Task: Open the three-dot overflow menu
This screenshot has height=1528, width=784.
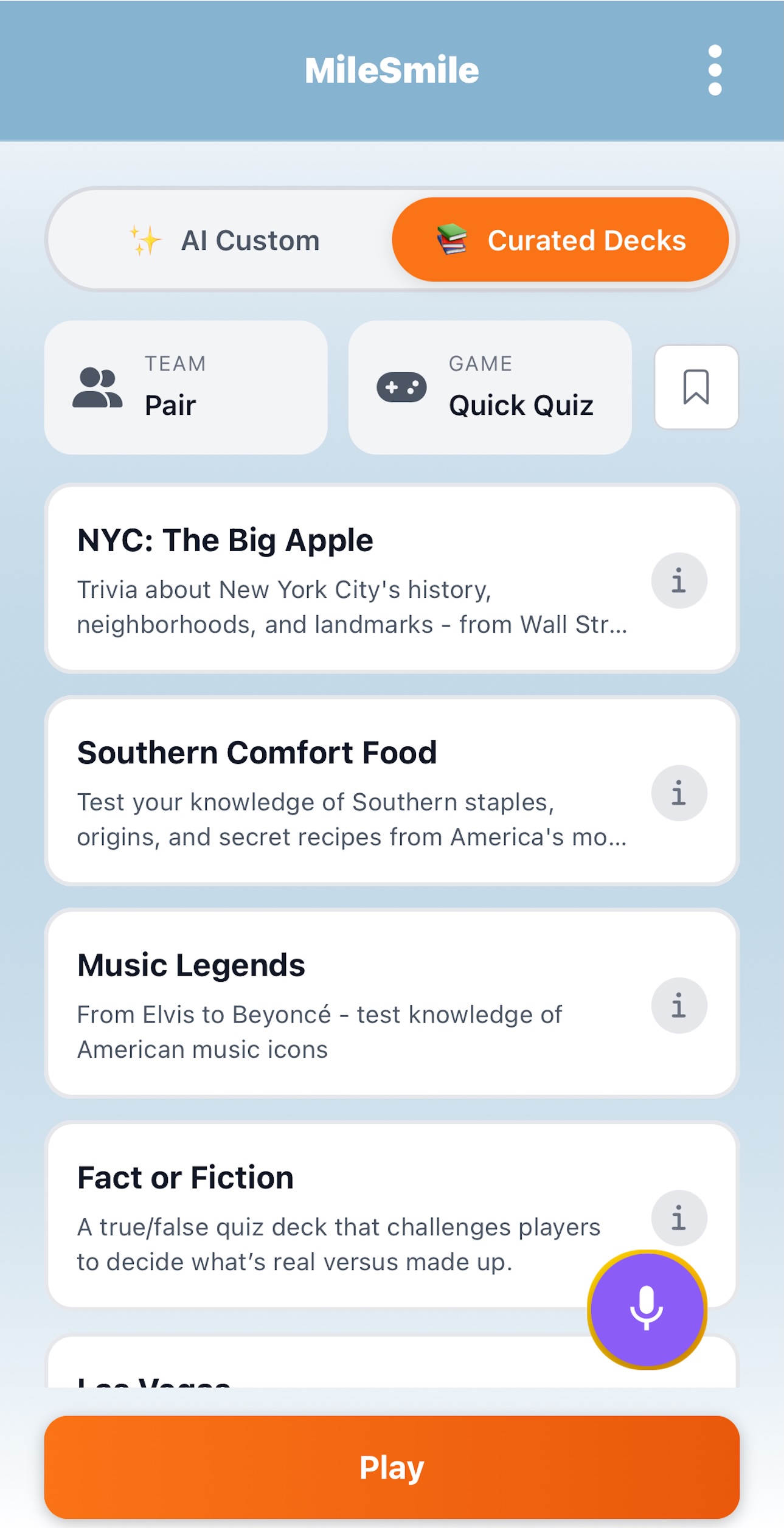Action: (715, 70)
